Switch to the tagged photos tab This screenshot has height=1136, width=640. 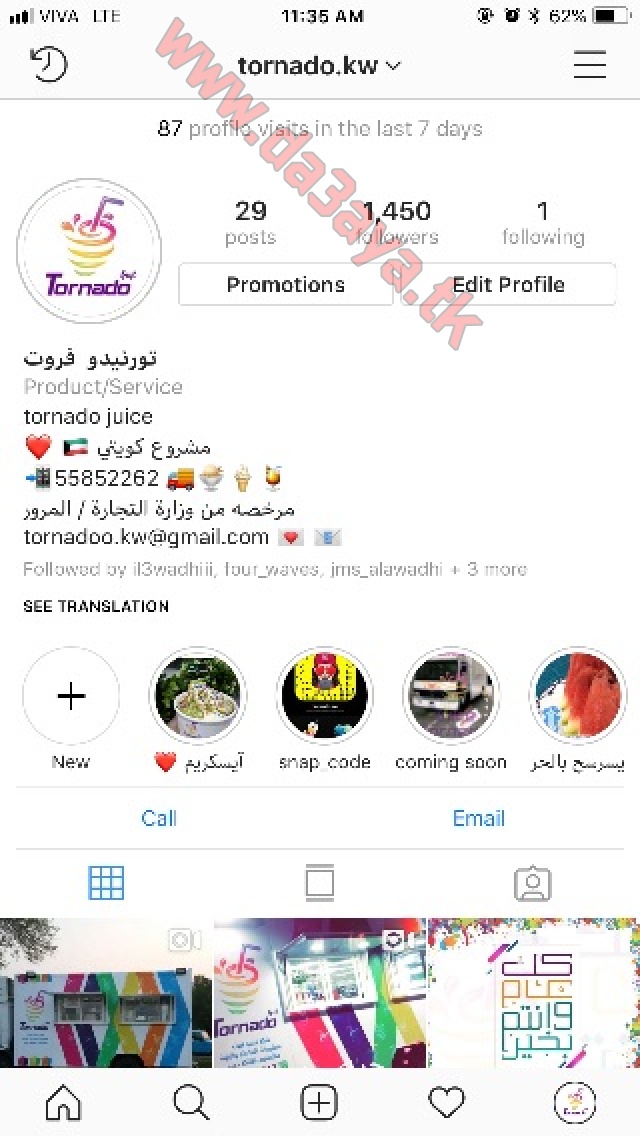click(x=533, y=883)
